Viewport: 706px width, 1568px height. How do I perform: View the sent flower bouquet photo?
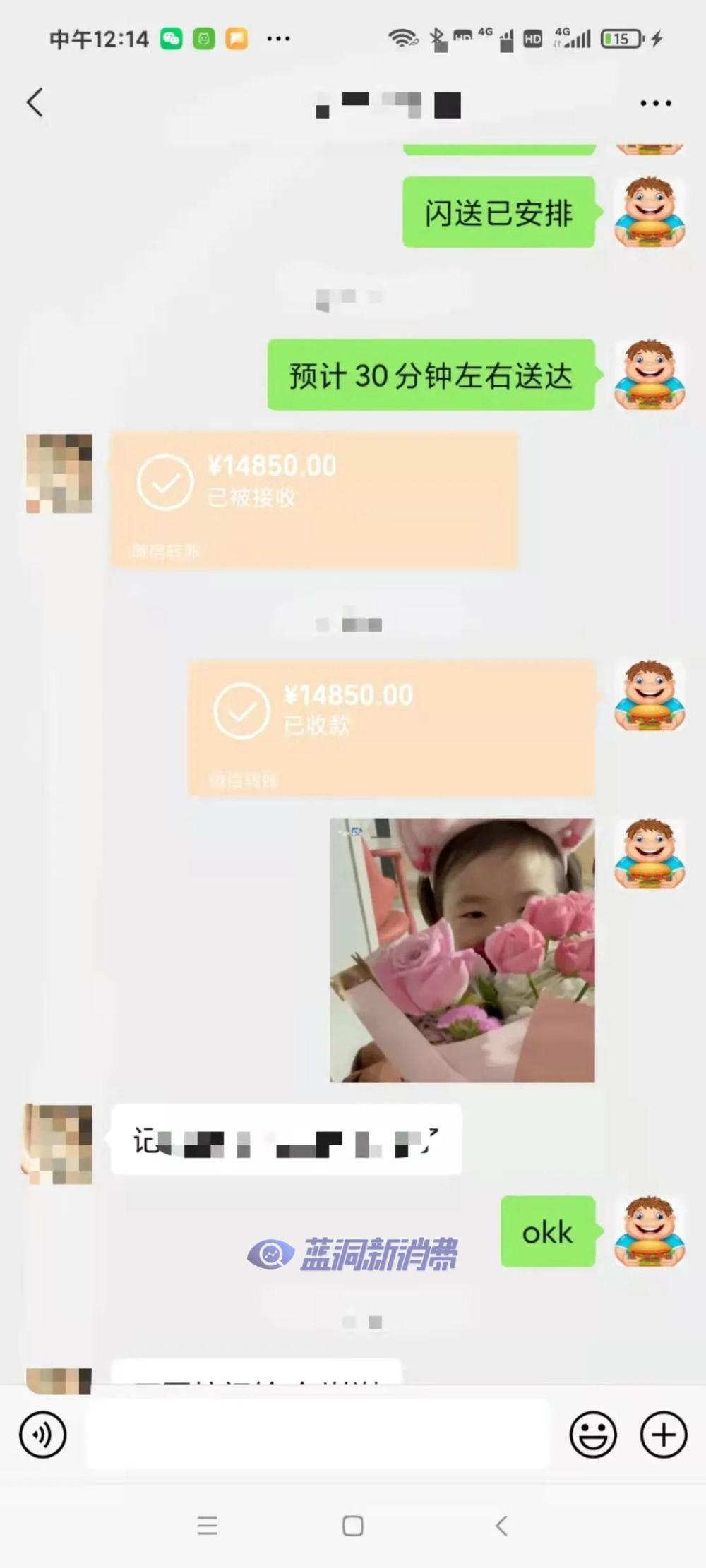[x=462, y=950]
